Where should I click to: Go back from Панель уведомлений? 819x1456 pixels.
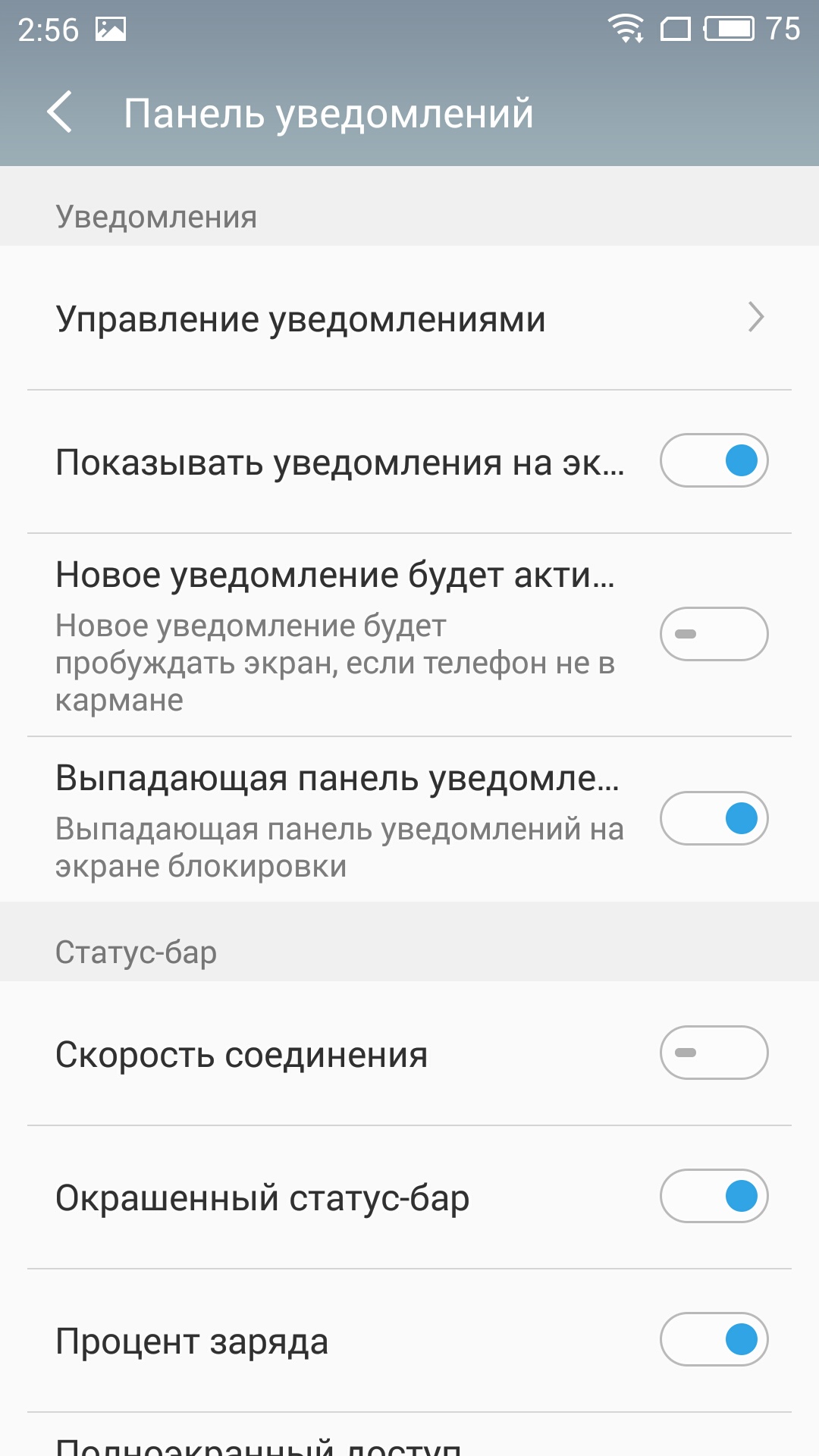[60, 112]
